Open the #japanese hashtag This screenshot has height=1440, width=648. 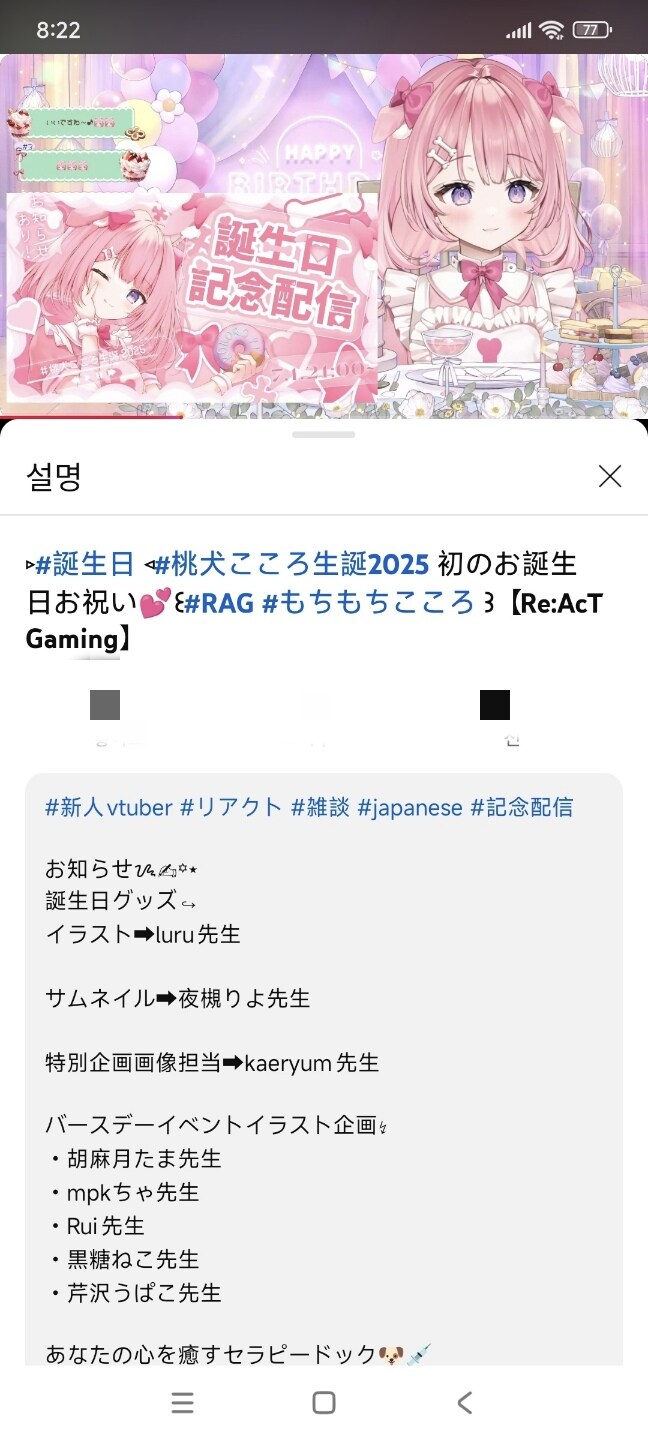(x=410, y=808)
